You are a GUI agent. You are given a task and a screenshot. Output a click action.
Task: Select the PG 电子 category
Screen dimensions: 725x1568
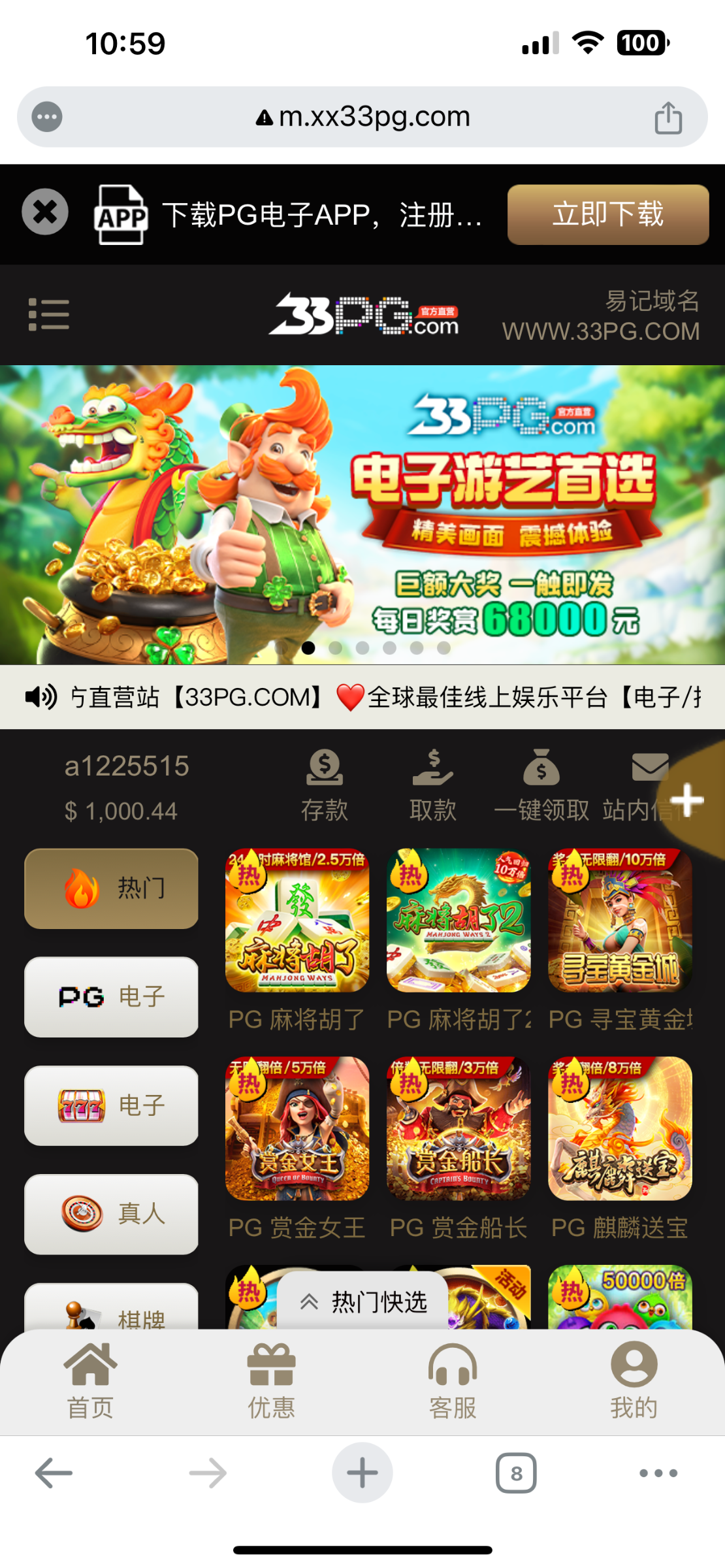112,997
